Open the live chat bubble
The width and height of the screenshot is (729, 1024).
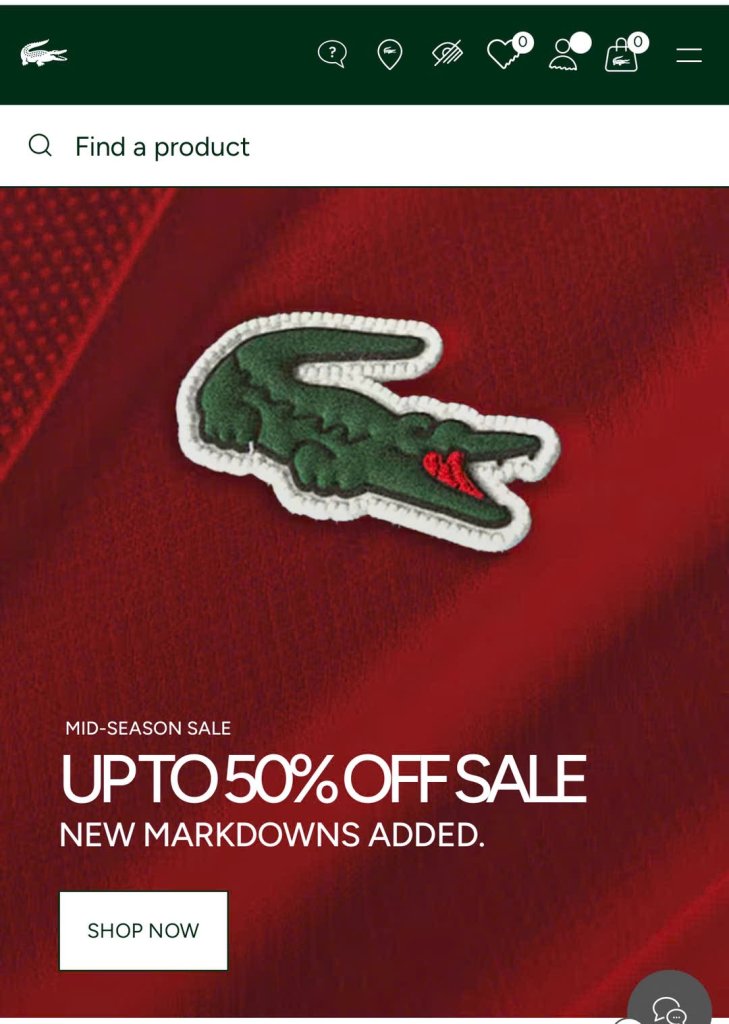pyautogui.click(x=669, y=1006)
